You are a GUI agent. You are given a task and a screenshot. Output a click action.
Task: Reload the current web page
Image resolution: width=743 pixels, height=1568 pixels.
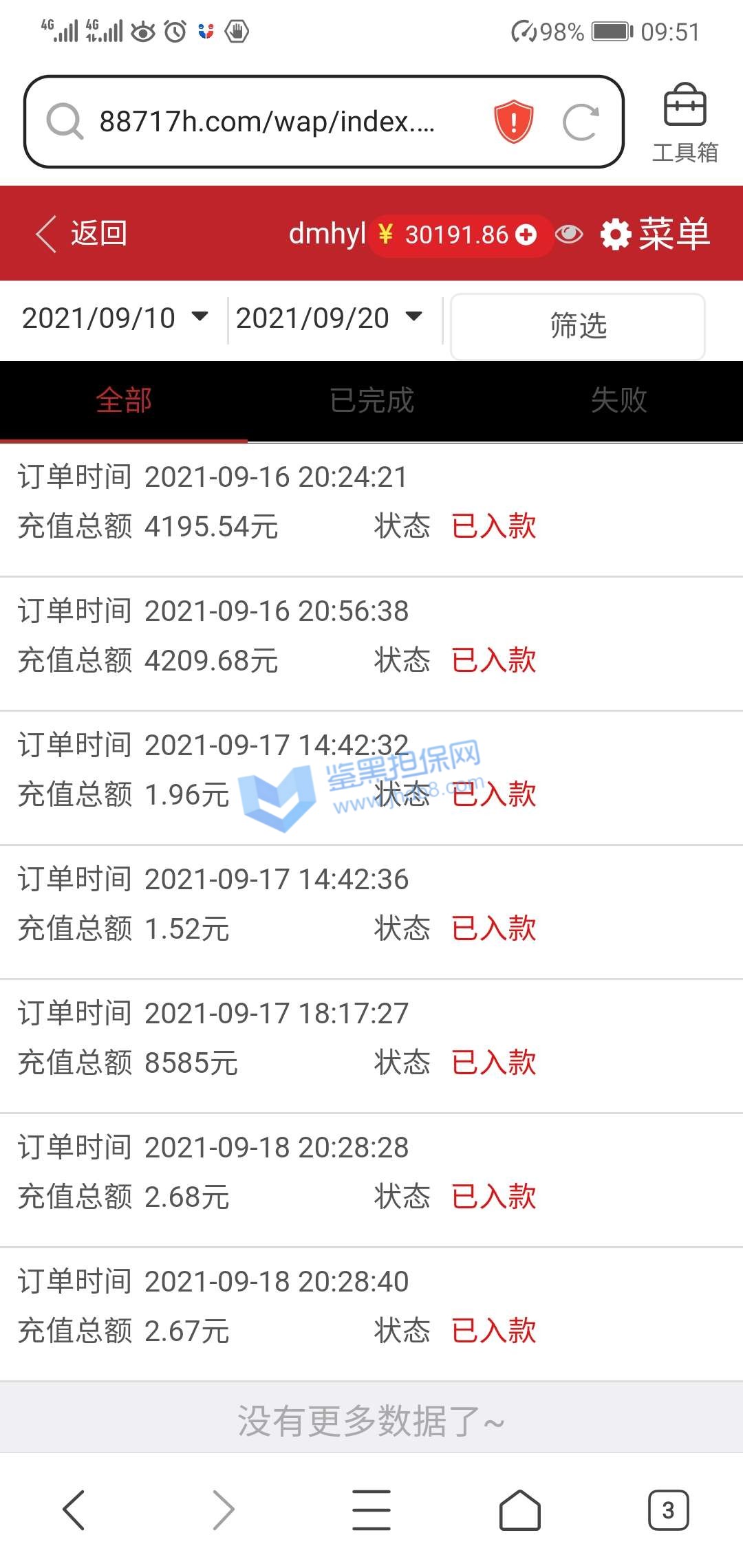click(580, 122)
